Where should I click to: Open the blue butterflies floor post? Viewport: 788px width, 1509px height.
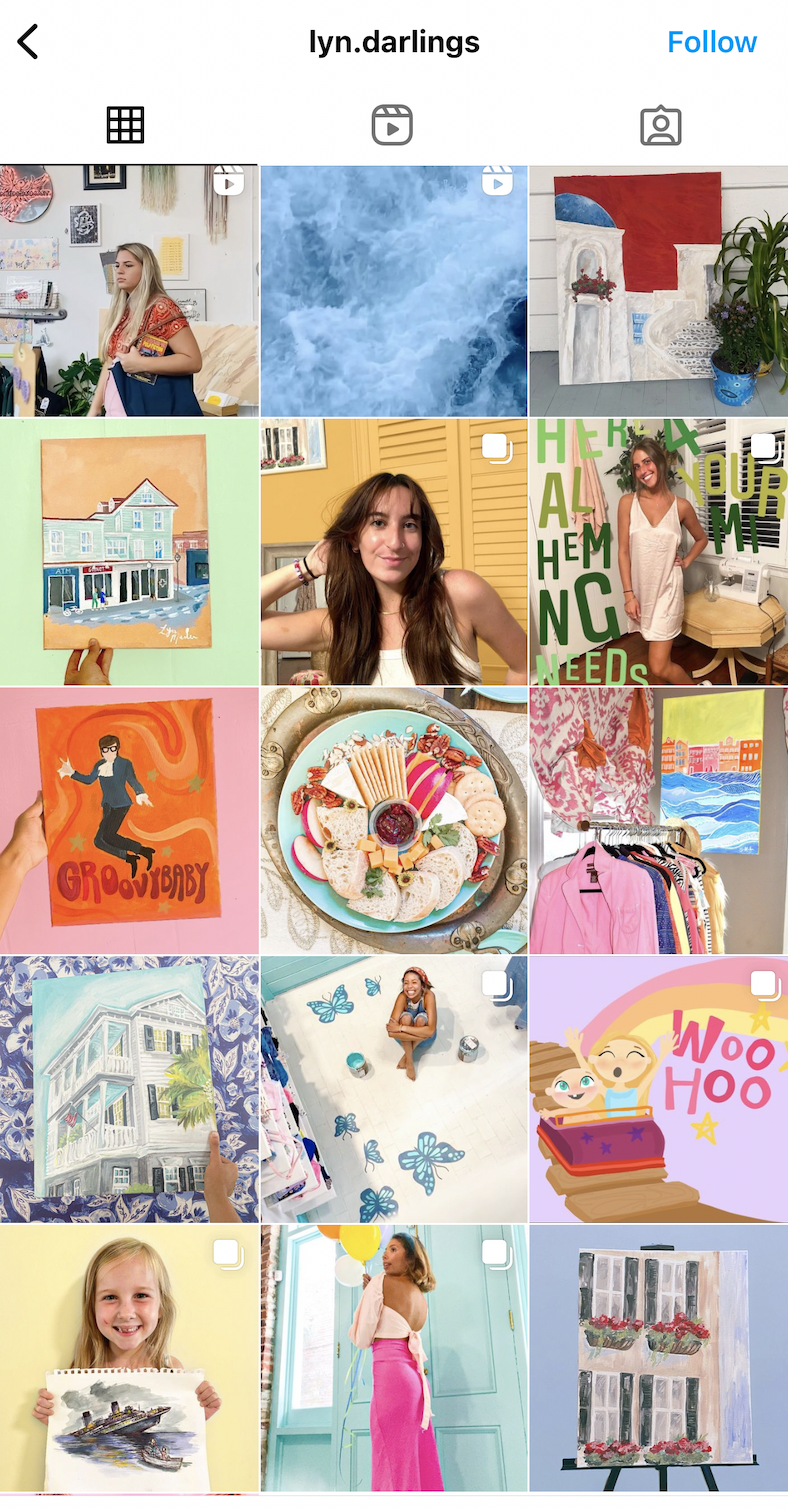point(393,1089)
